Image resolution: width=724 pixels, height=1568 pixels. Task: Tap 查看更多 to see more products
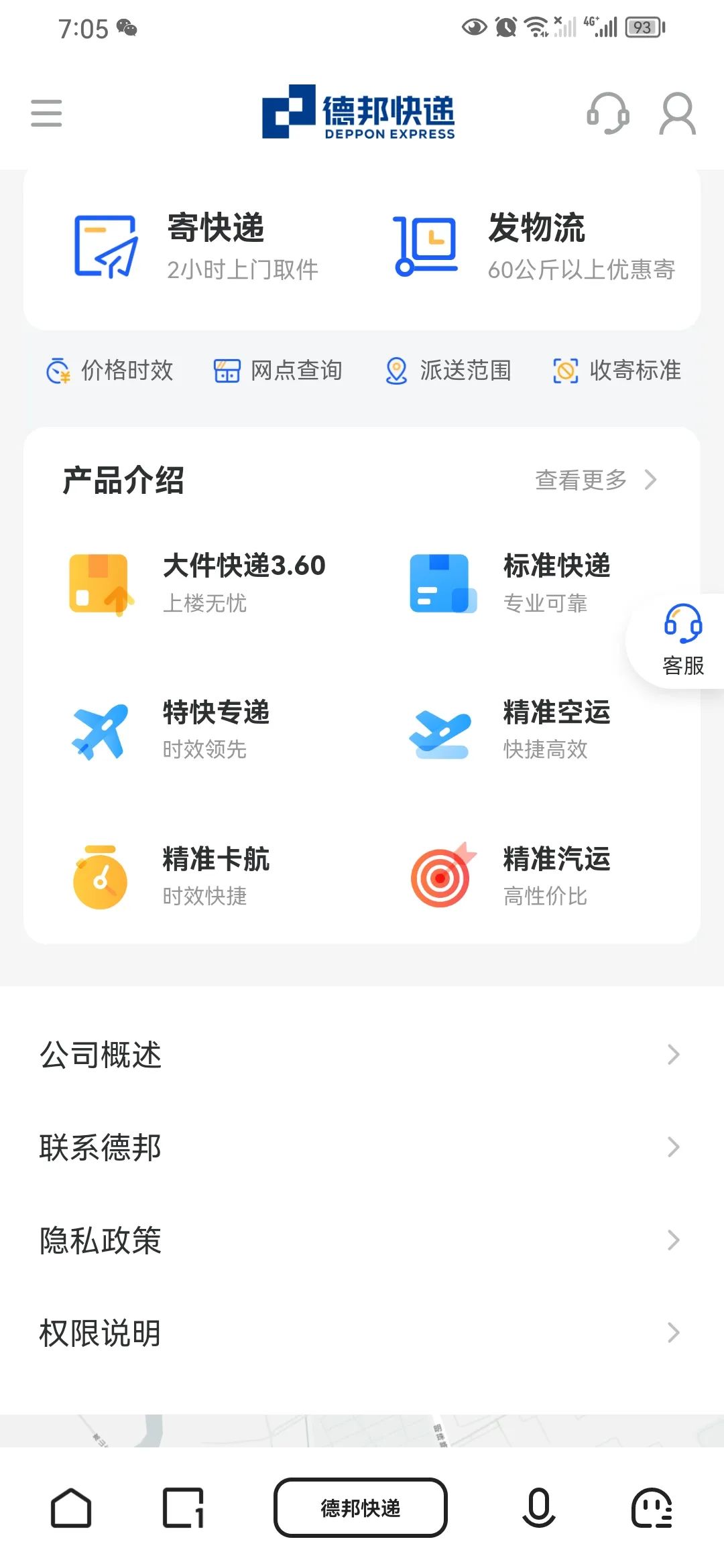click(595, 480)
